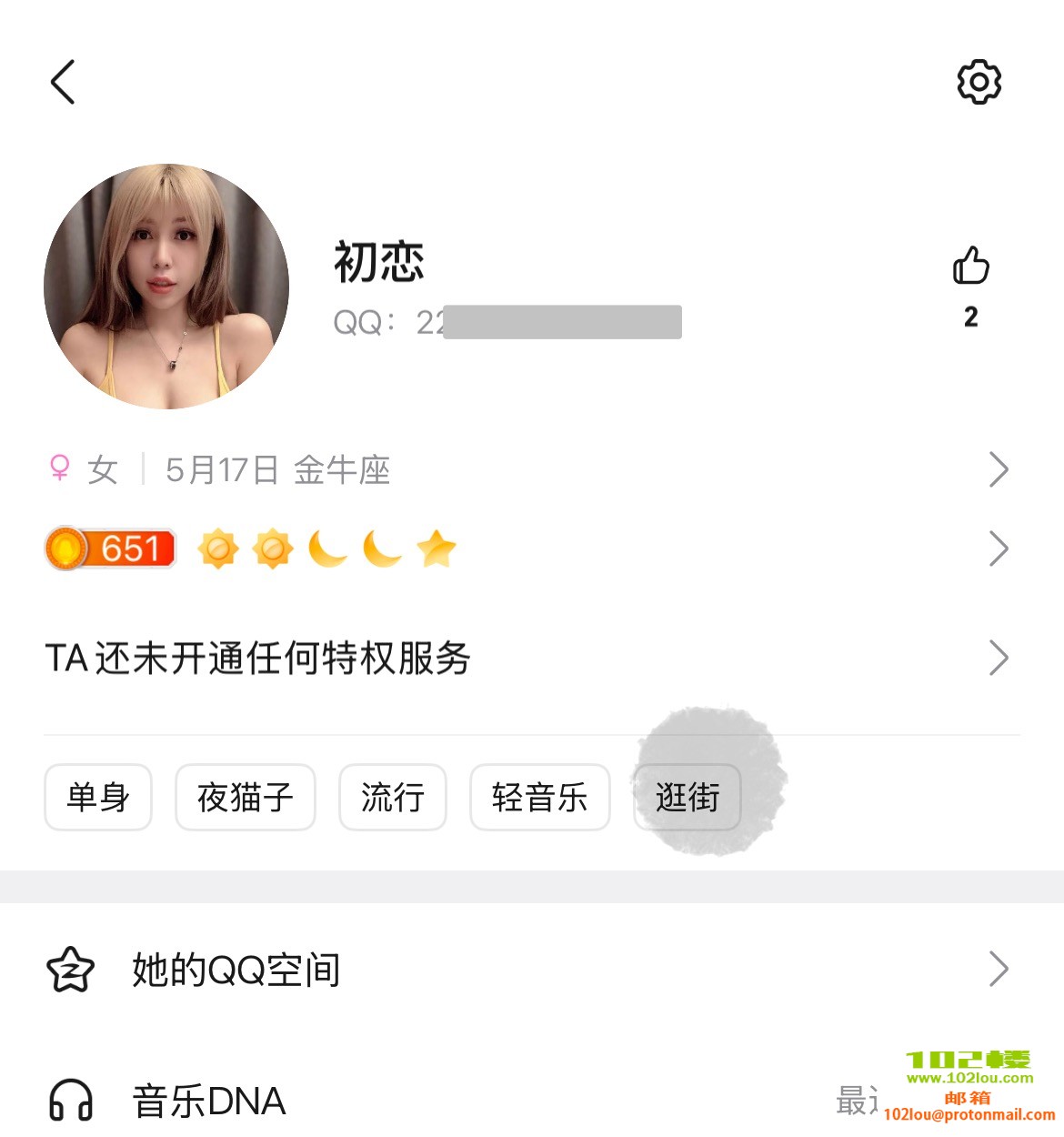Give the profile a thumbs-up like
This screenshot has width=1064, height=1137.
pyautogui.click(x=970, y=267)
